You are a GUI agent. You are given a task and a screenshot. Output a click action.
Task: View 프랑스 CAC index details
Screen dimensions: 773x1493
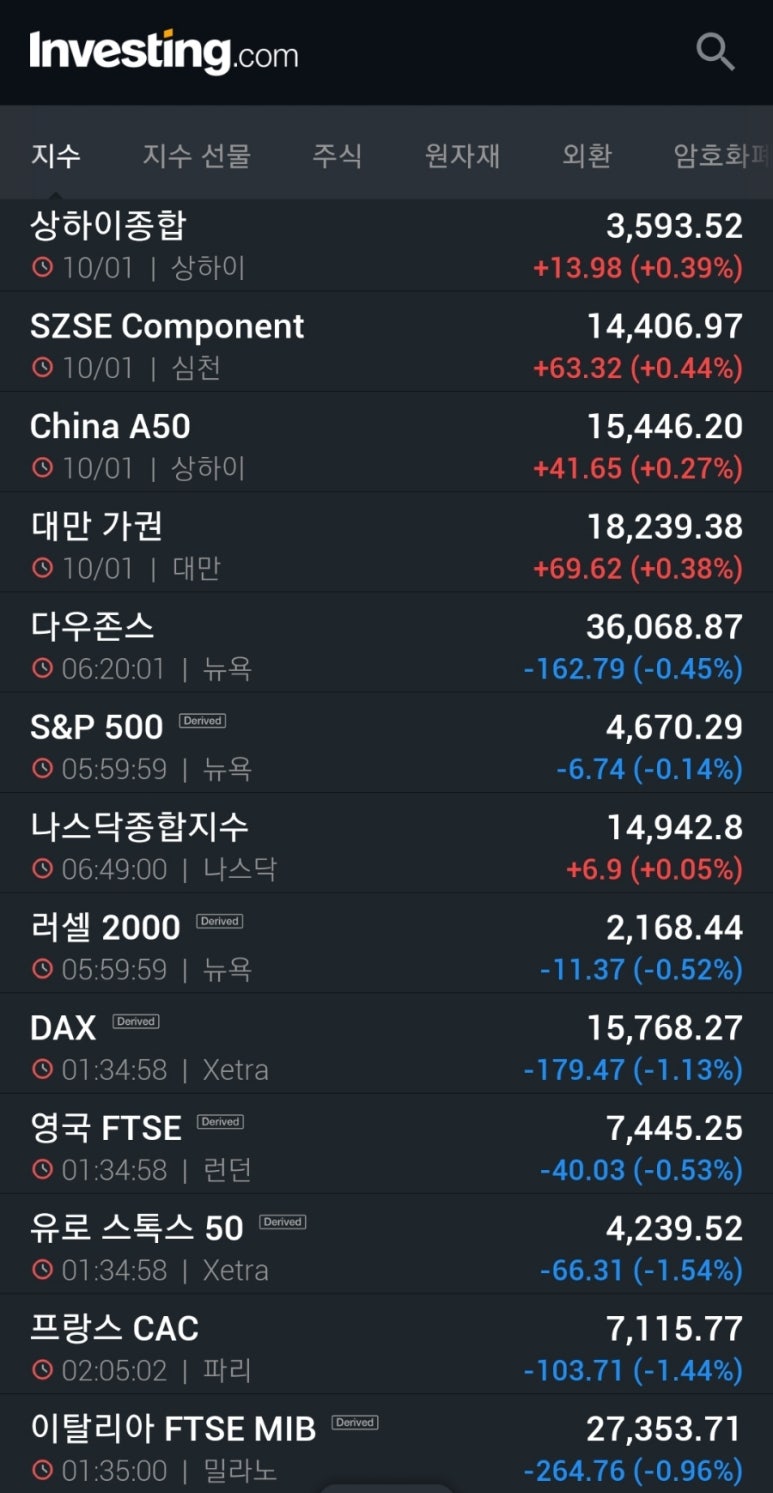386,1344
